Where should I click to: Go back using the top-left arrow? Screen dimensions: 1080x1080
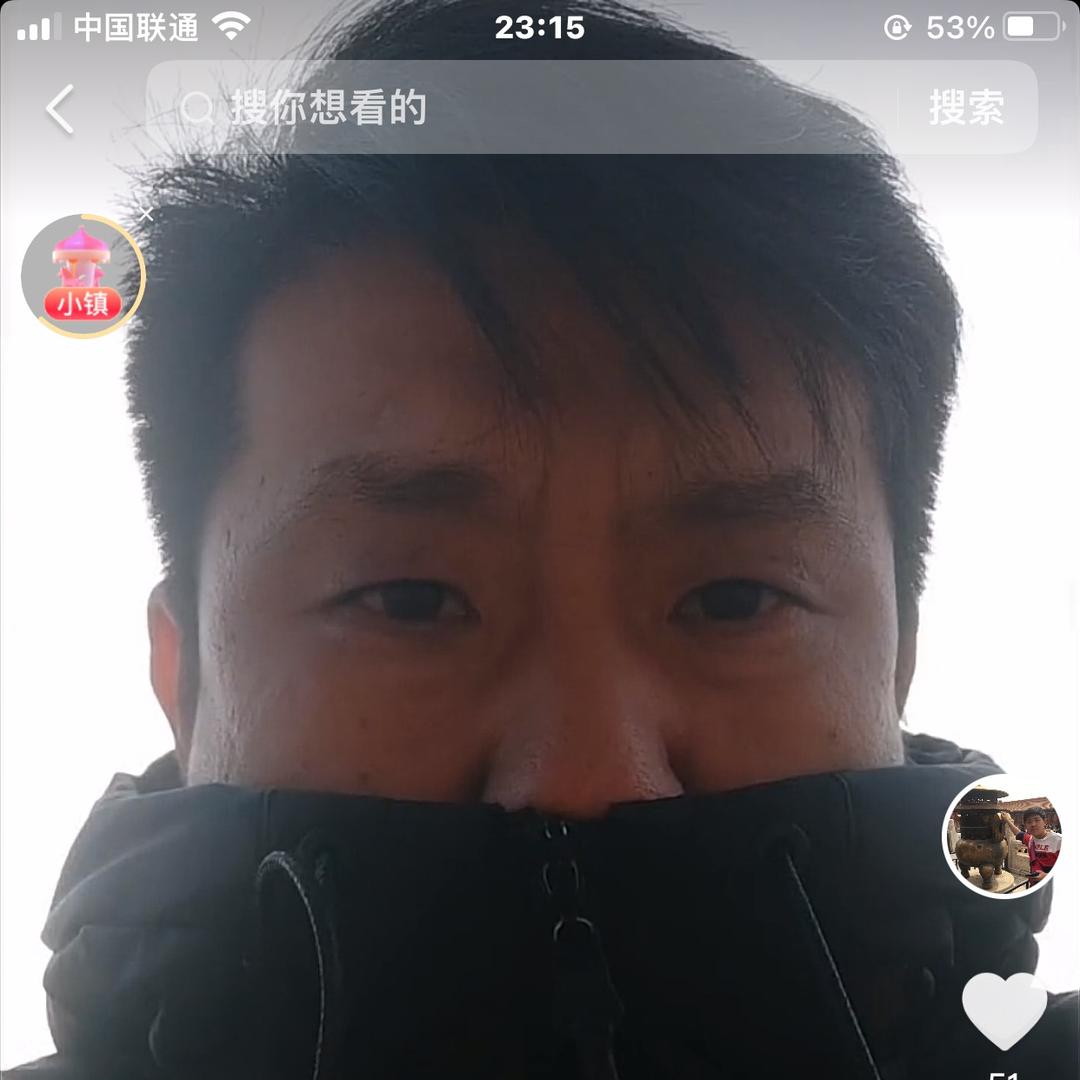[x=60, y=108]
